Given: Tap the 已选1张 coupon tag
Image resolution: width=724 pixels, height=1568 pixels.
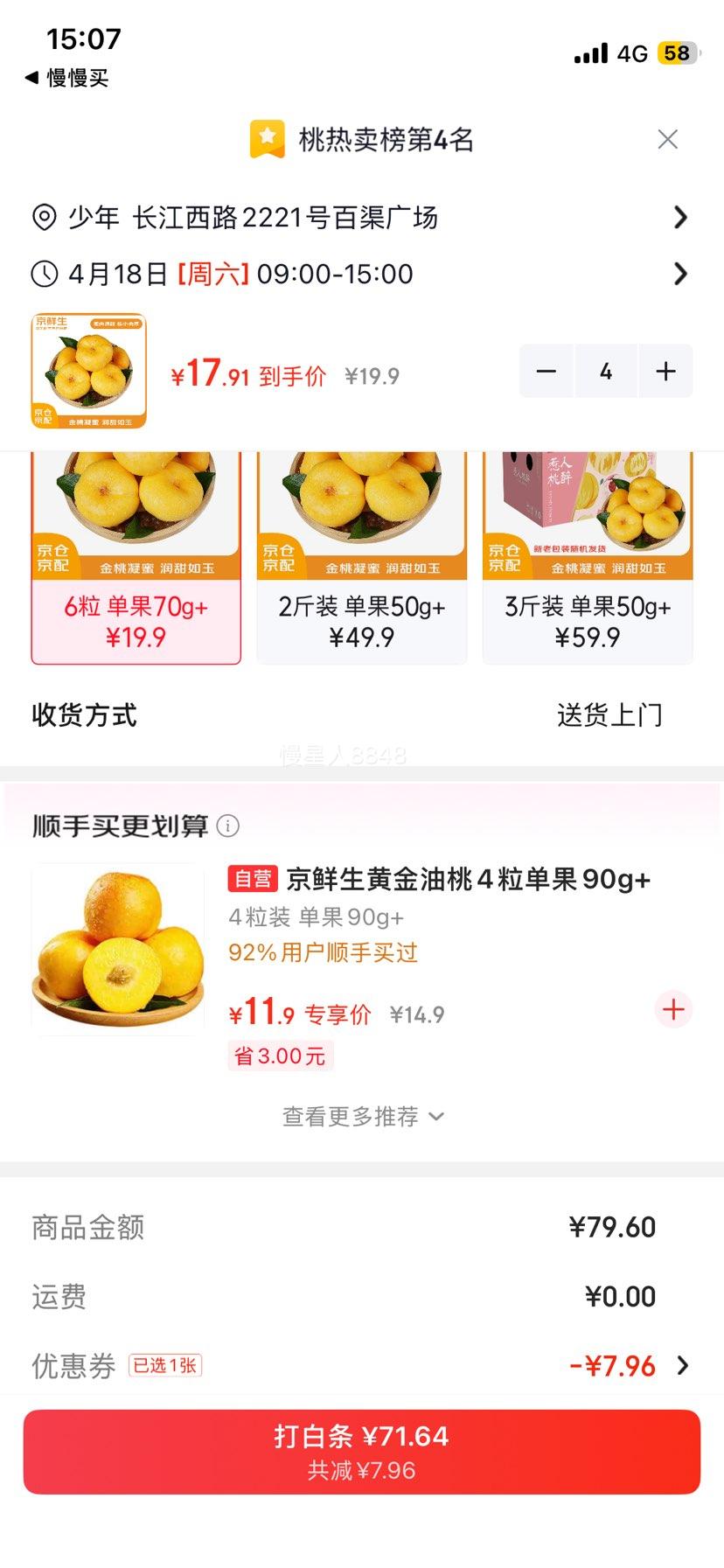Looking at the screenshot, I should point(165,1366).
